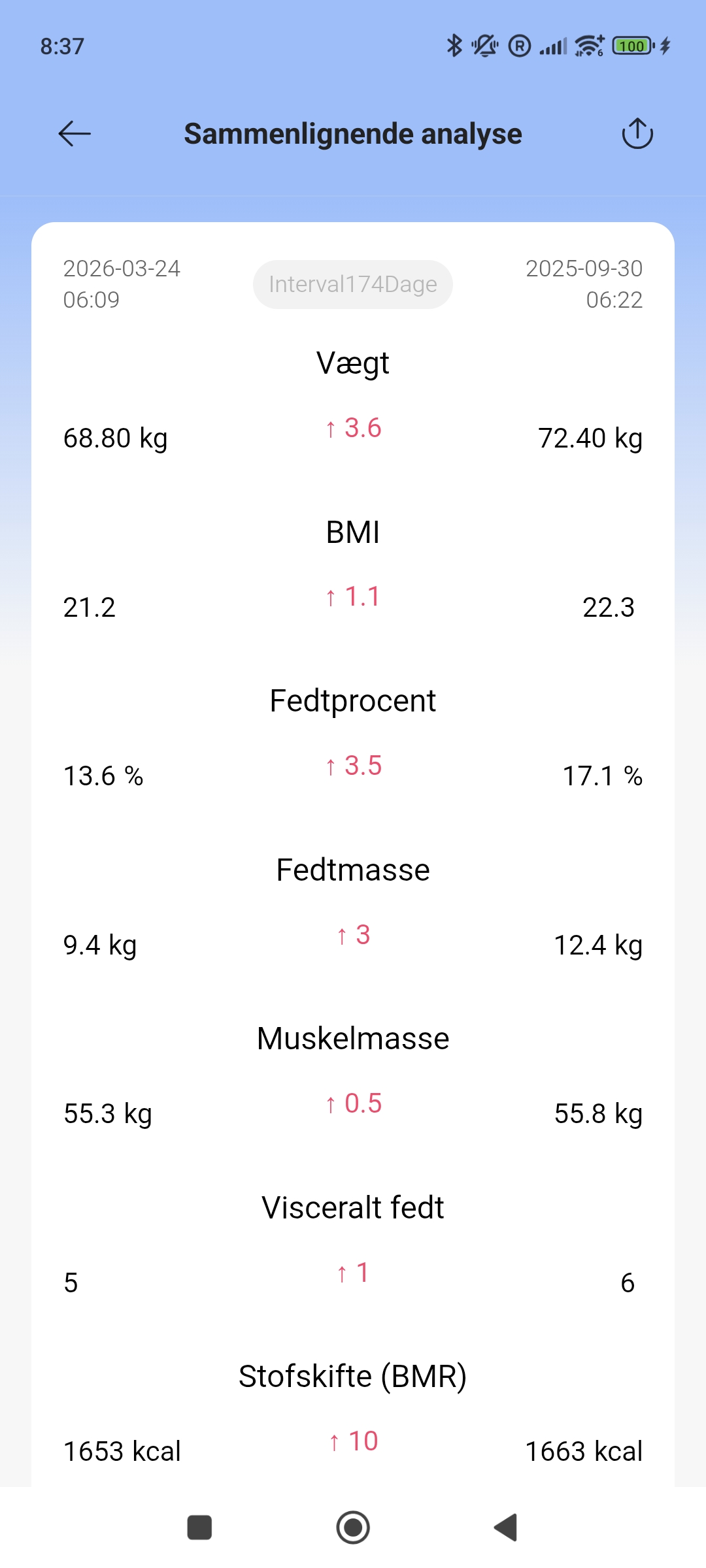Tap the BMI increase value 1.1

353,595
